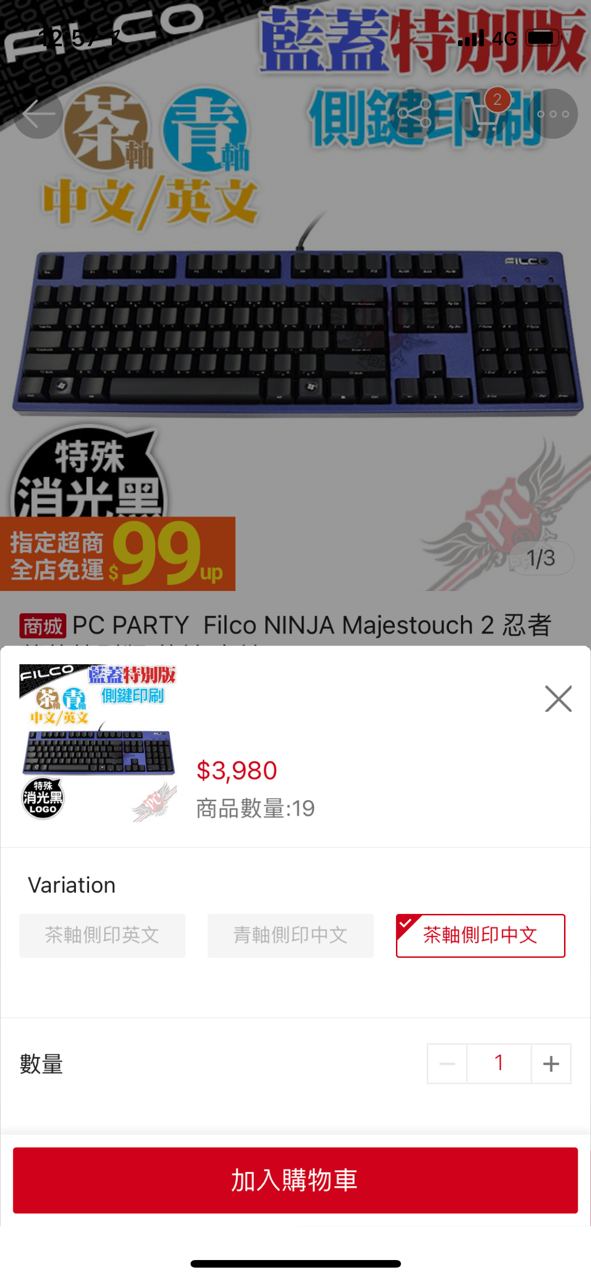Tap the quantity number field
Image resolution: width=591 pixels, height=1280 pixels.
pos(499,1063)
